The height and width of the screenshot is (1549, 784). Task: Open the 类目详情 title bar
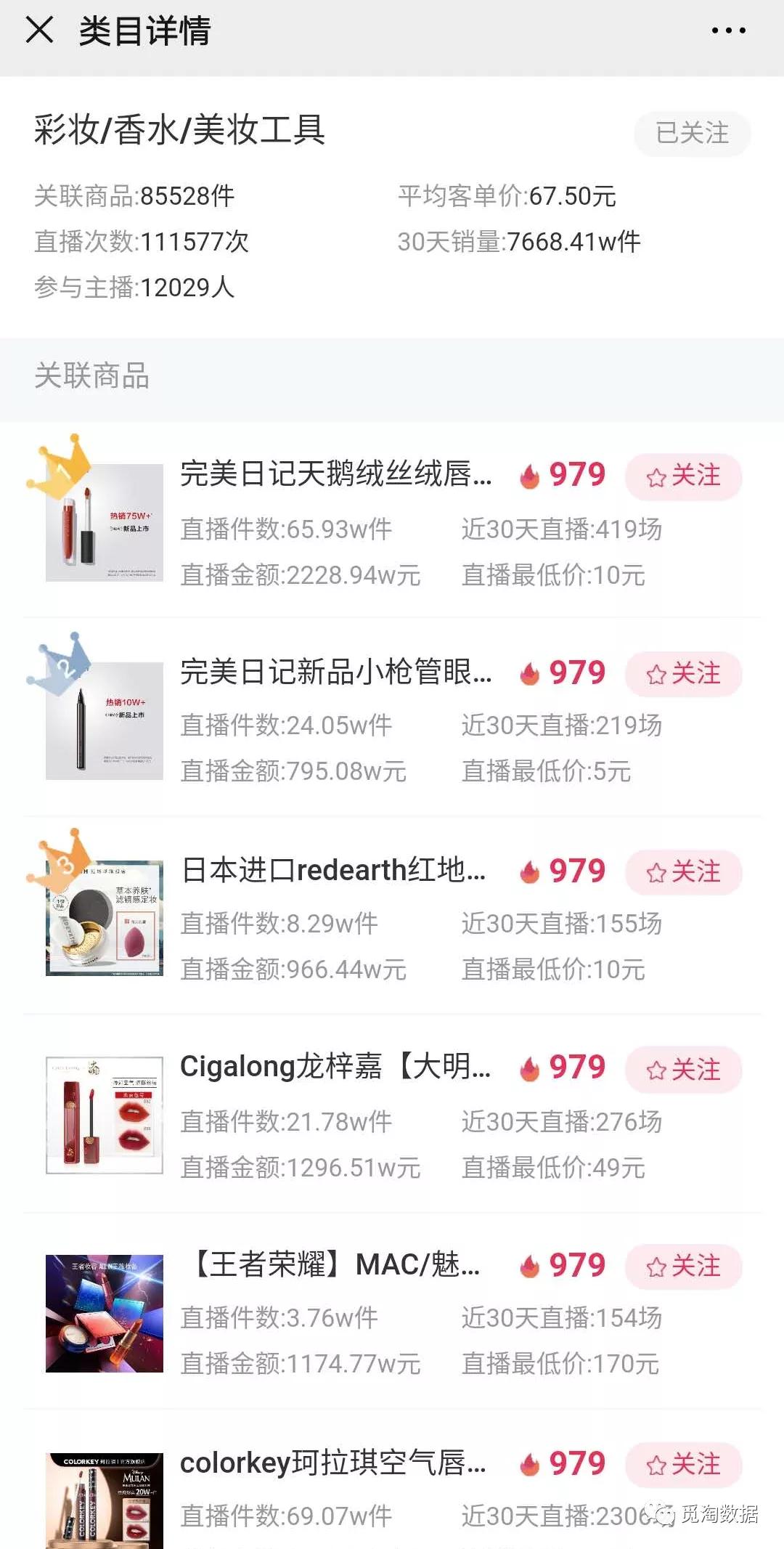pos(143,31)
